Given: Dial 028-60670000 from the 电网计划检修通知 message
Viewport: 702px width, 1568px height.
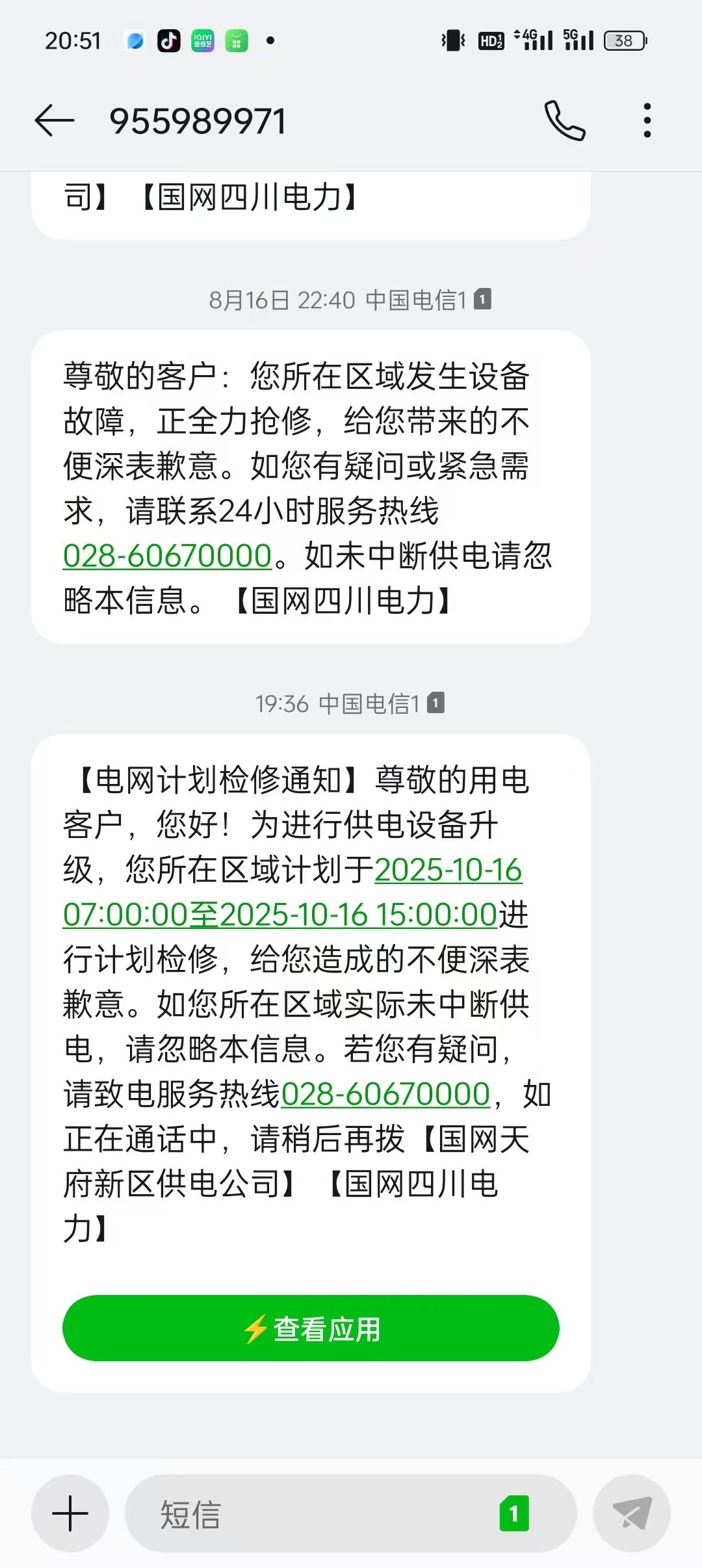Looking at the screenshot, I should point(385,1094).
